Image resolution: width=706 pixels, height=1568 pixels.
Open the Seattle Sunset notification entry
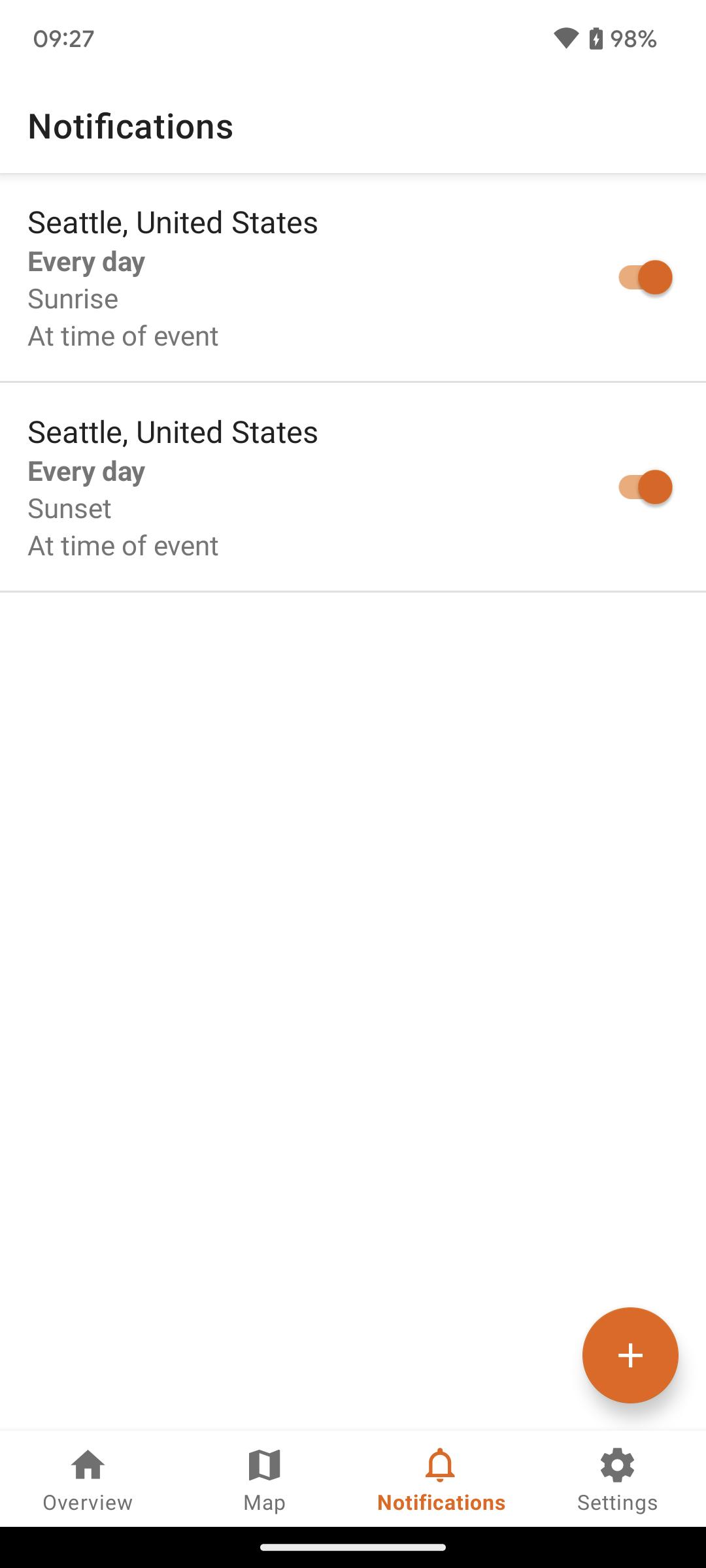tap(261, 489)
